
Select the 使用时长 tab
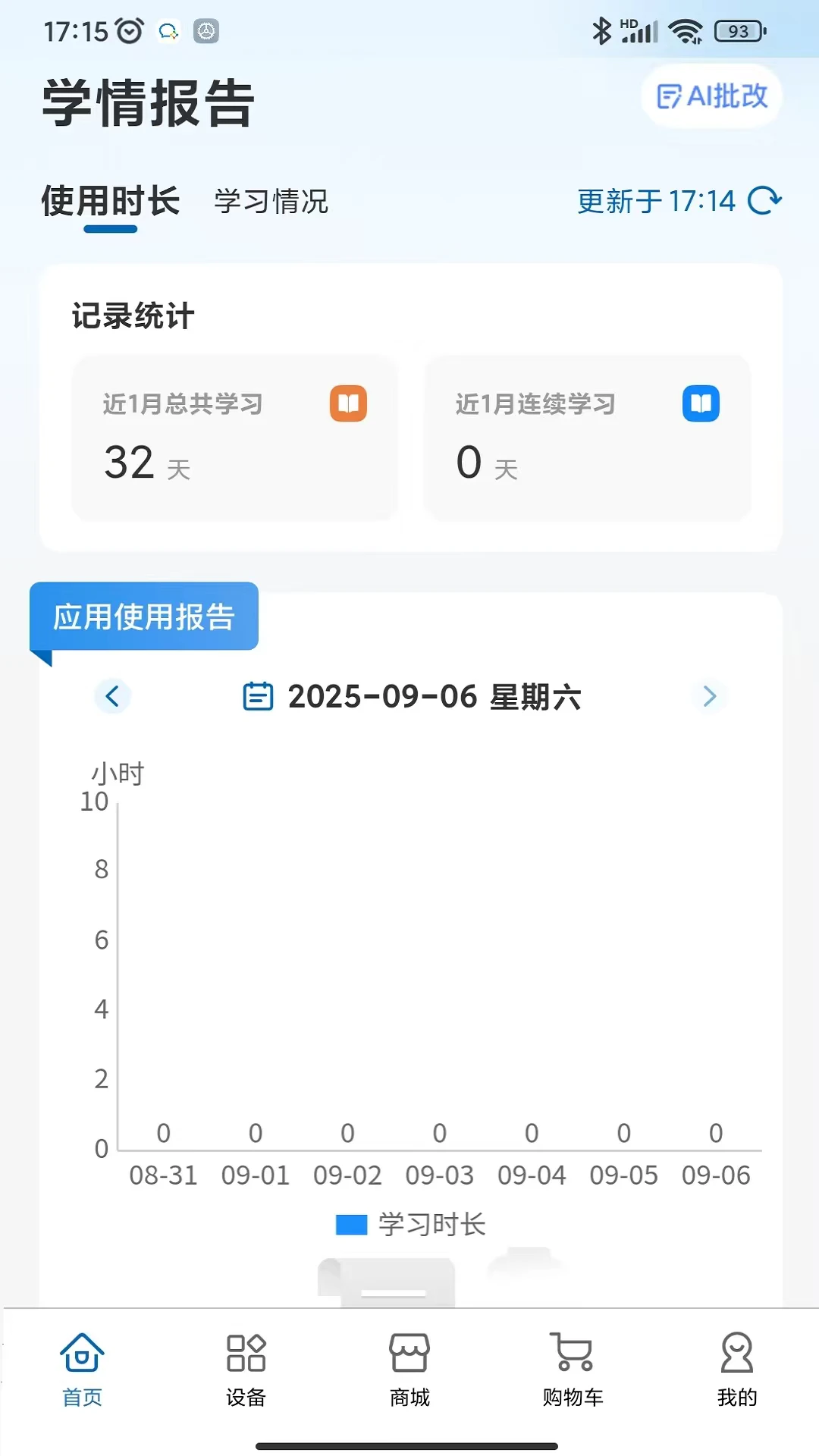pyautogui.click(x=111, y=202)
